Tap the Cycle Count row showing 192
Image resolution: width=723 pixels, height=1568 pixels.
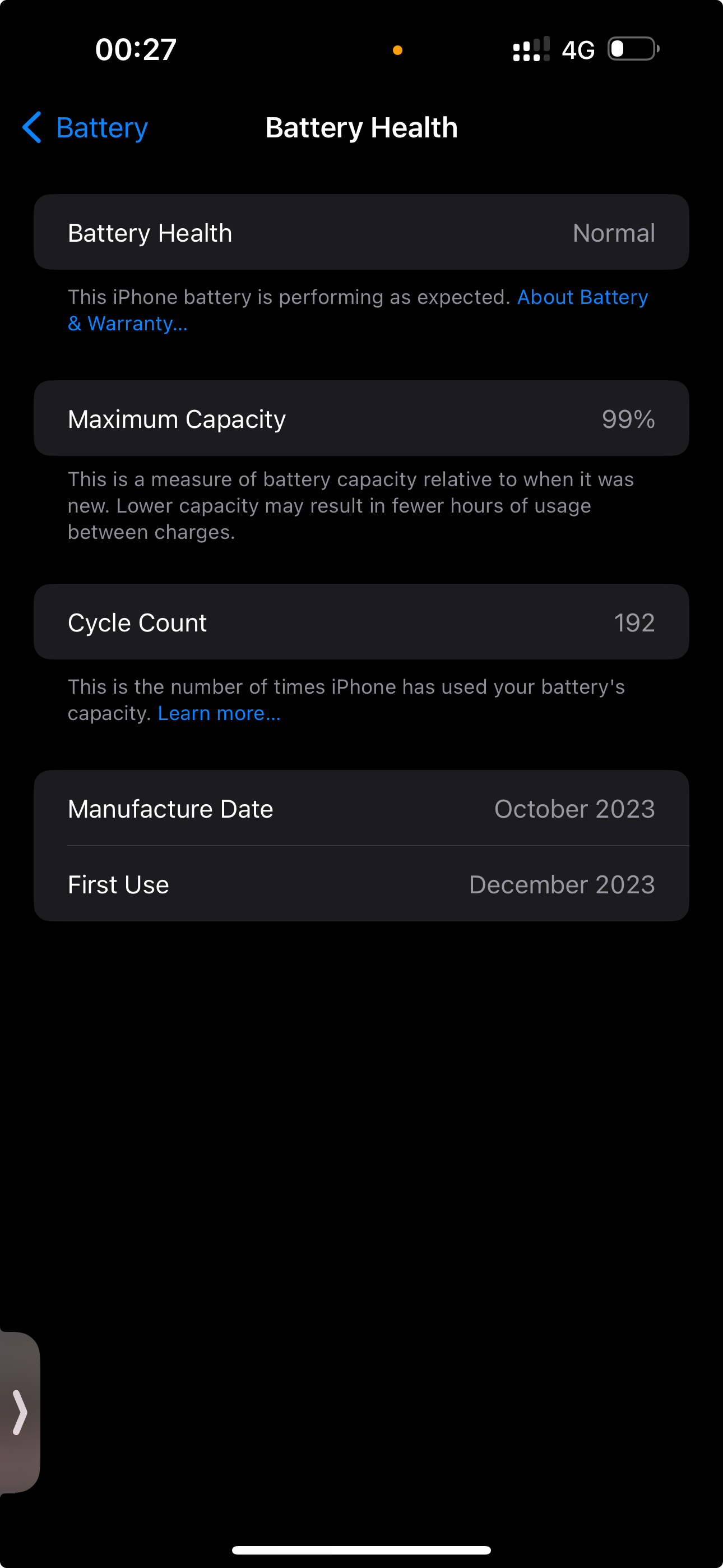point(361,621)
